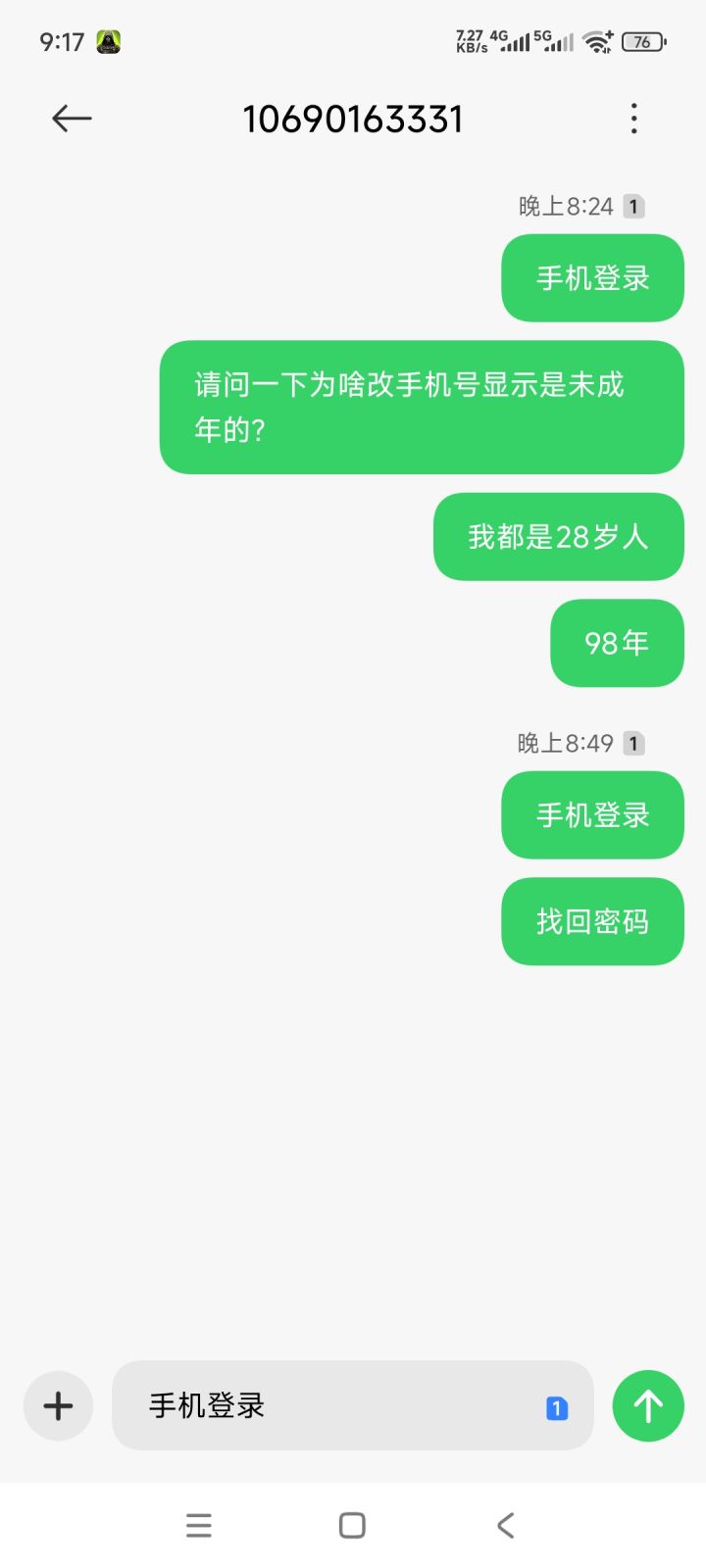
Task: Tap the battery indicator showing 76
Action: coord(644,41)
